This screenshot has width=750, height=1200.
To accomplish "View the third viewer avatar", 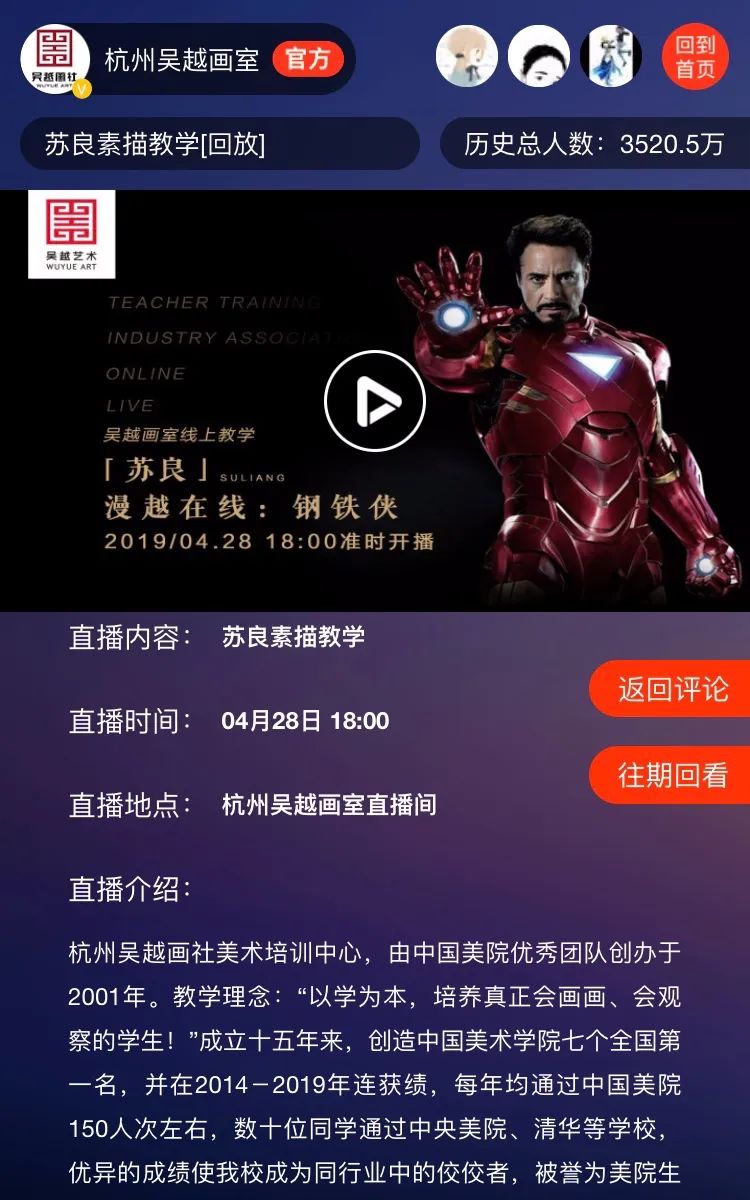I will click(611, 56).
